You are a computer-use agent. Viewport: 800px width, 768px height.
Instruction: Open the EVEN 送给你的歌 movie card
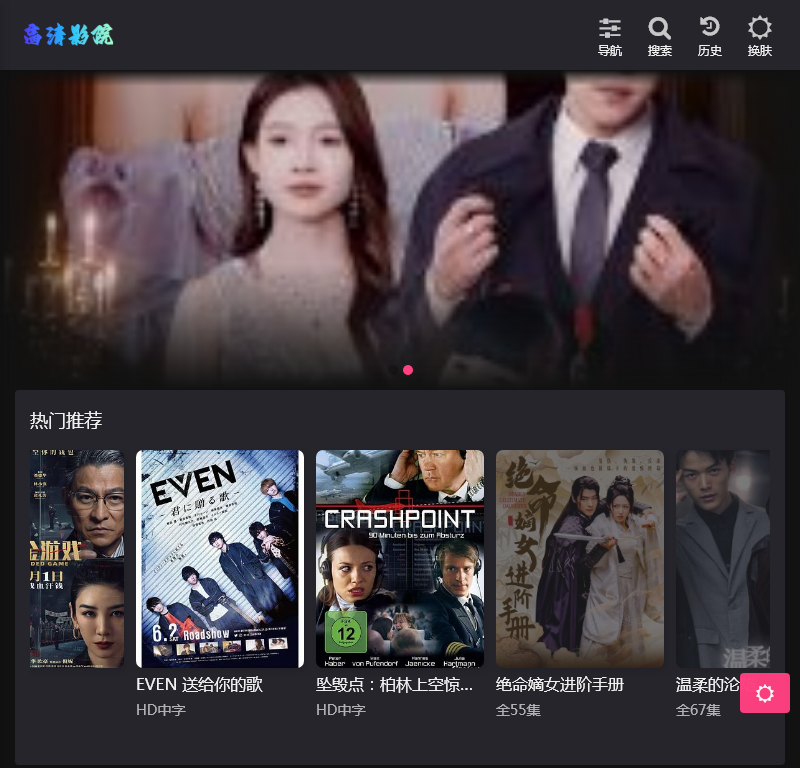pos(220,559)
